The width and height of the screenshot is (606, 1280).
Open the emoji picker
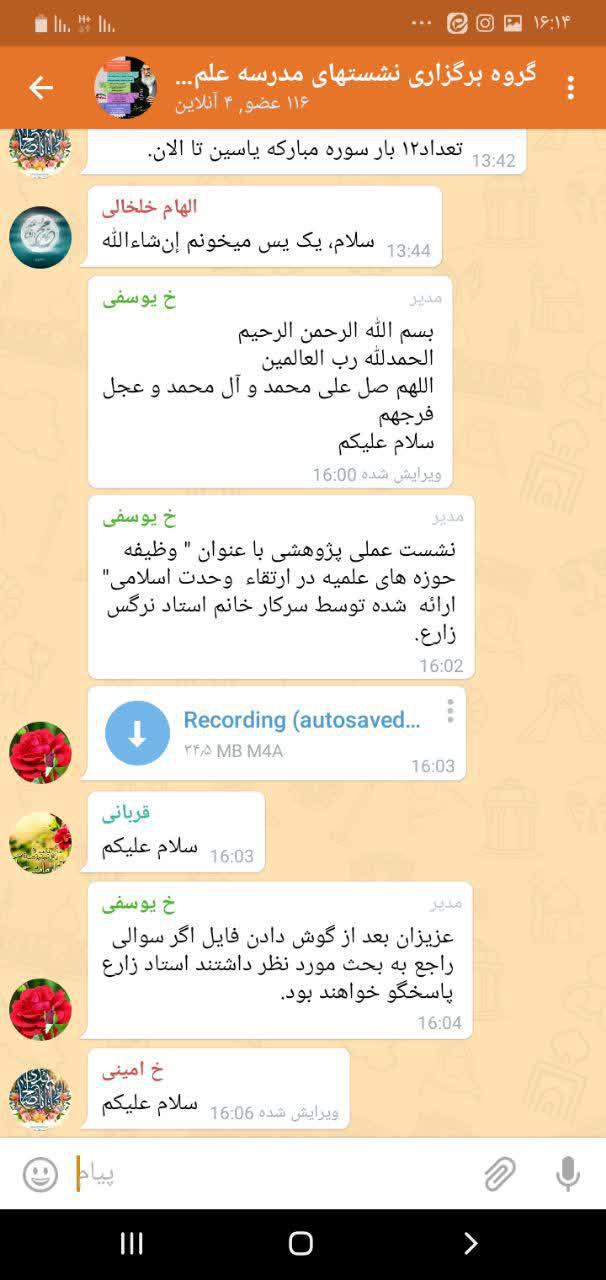click(x=40, y=1173)
